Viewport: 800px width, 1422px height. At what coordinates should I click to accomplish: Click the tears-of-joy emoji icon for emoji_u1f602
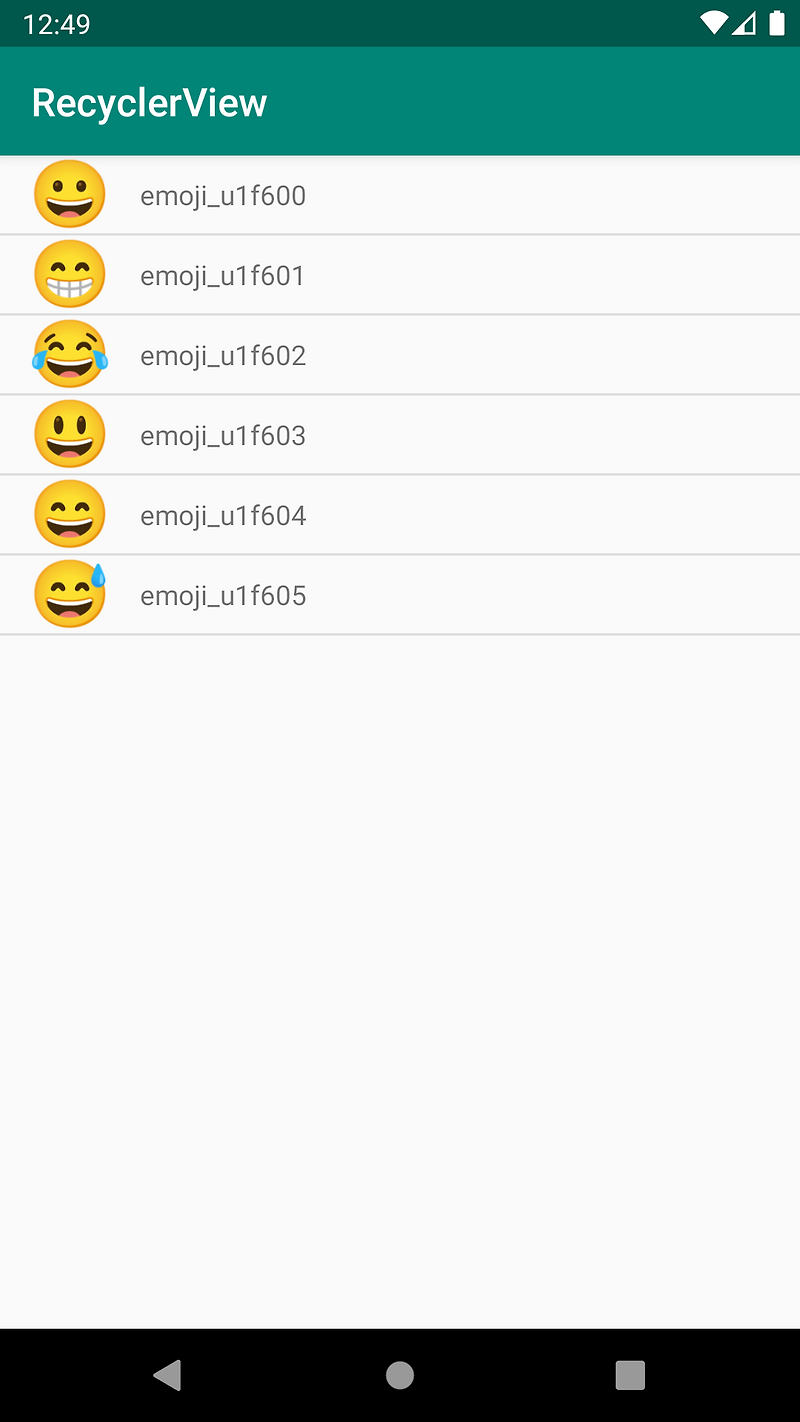click(69, 354)
